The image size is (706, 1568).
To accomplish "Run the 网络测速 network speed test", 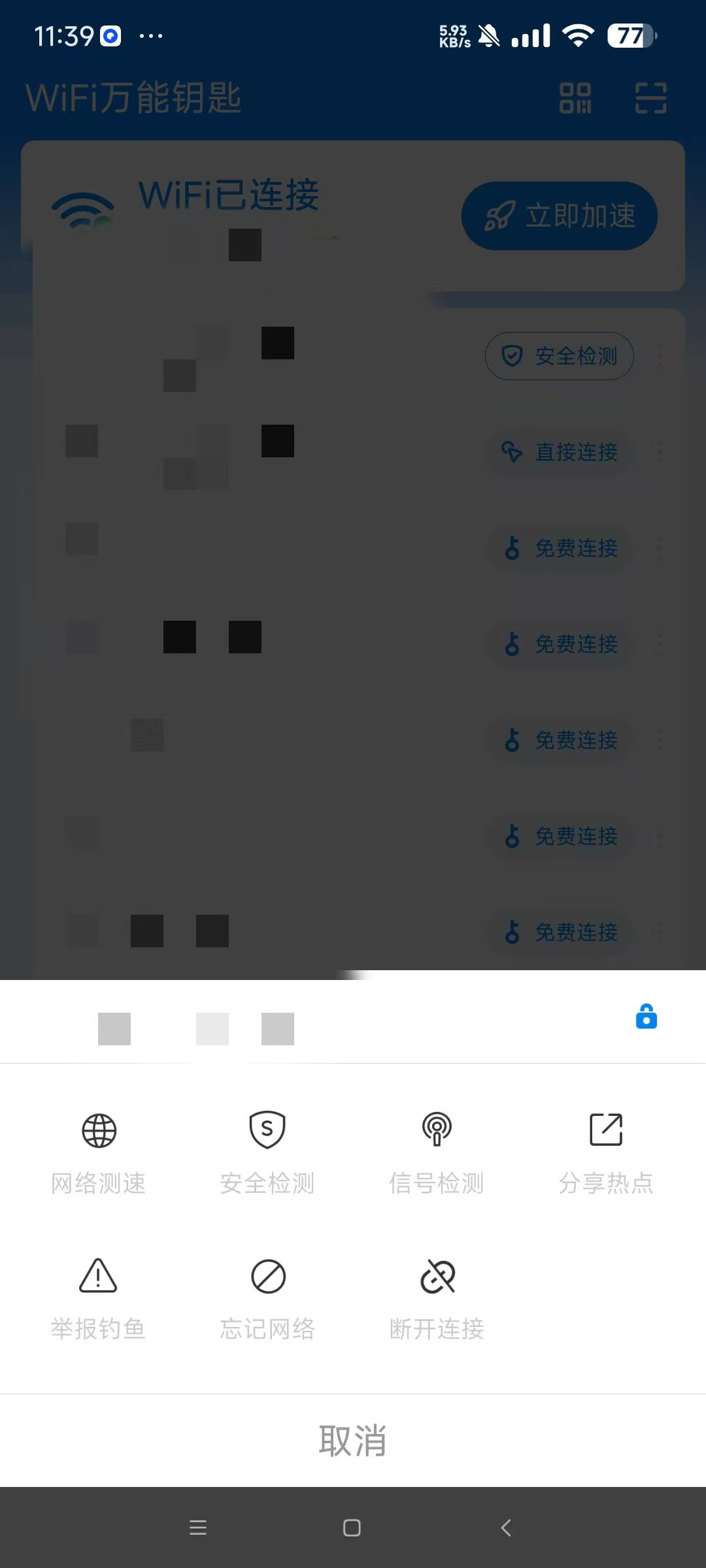I will click(x=99, y=1153).
